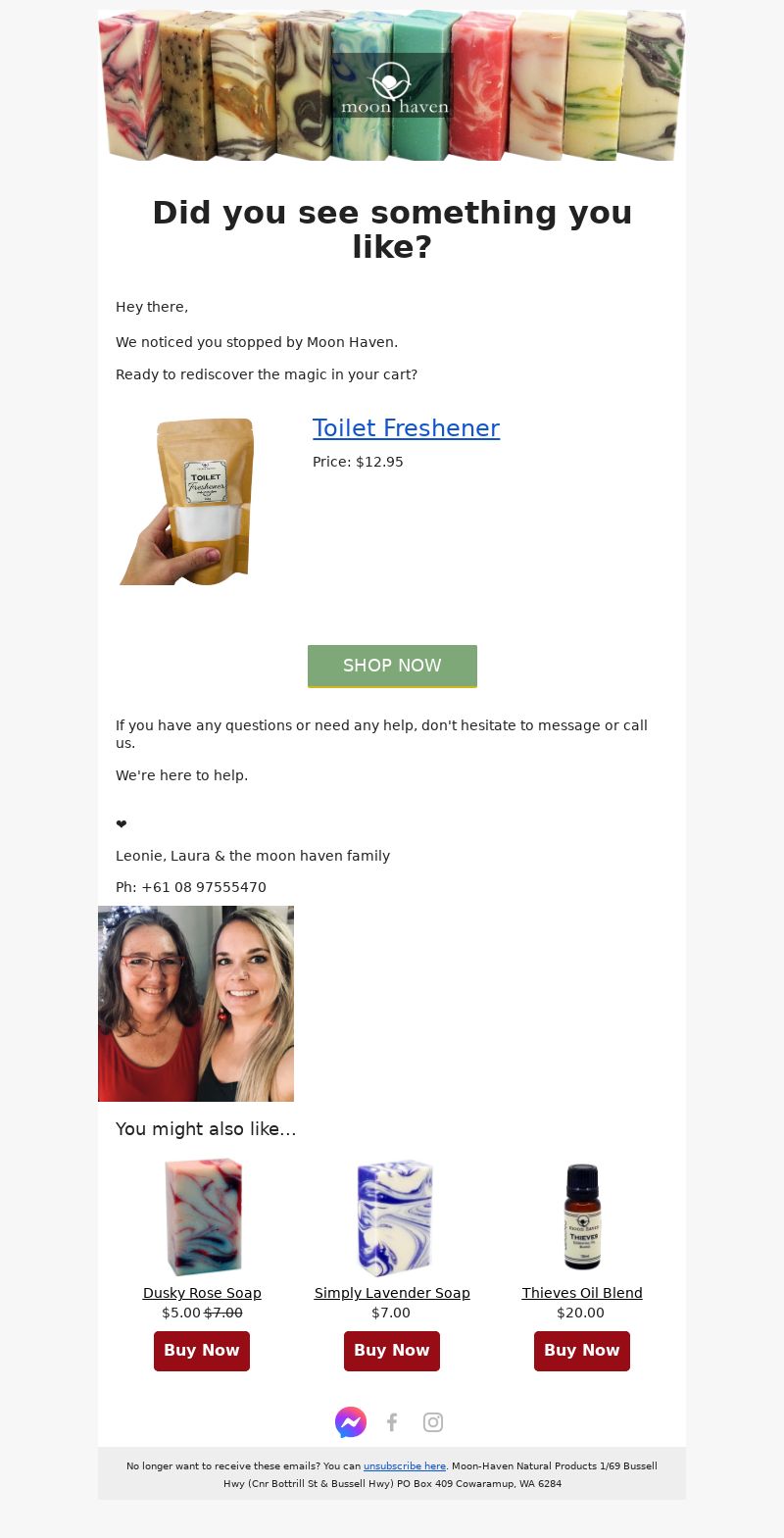Open the Simply Lavender Soap link
This screenshot has width=784, height=1538.
392,1293
